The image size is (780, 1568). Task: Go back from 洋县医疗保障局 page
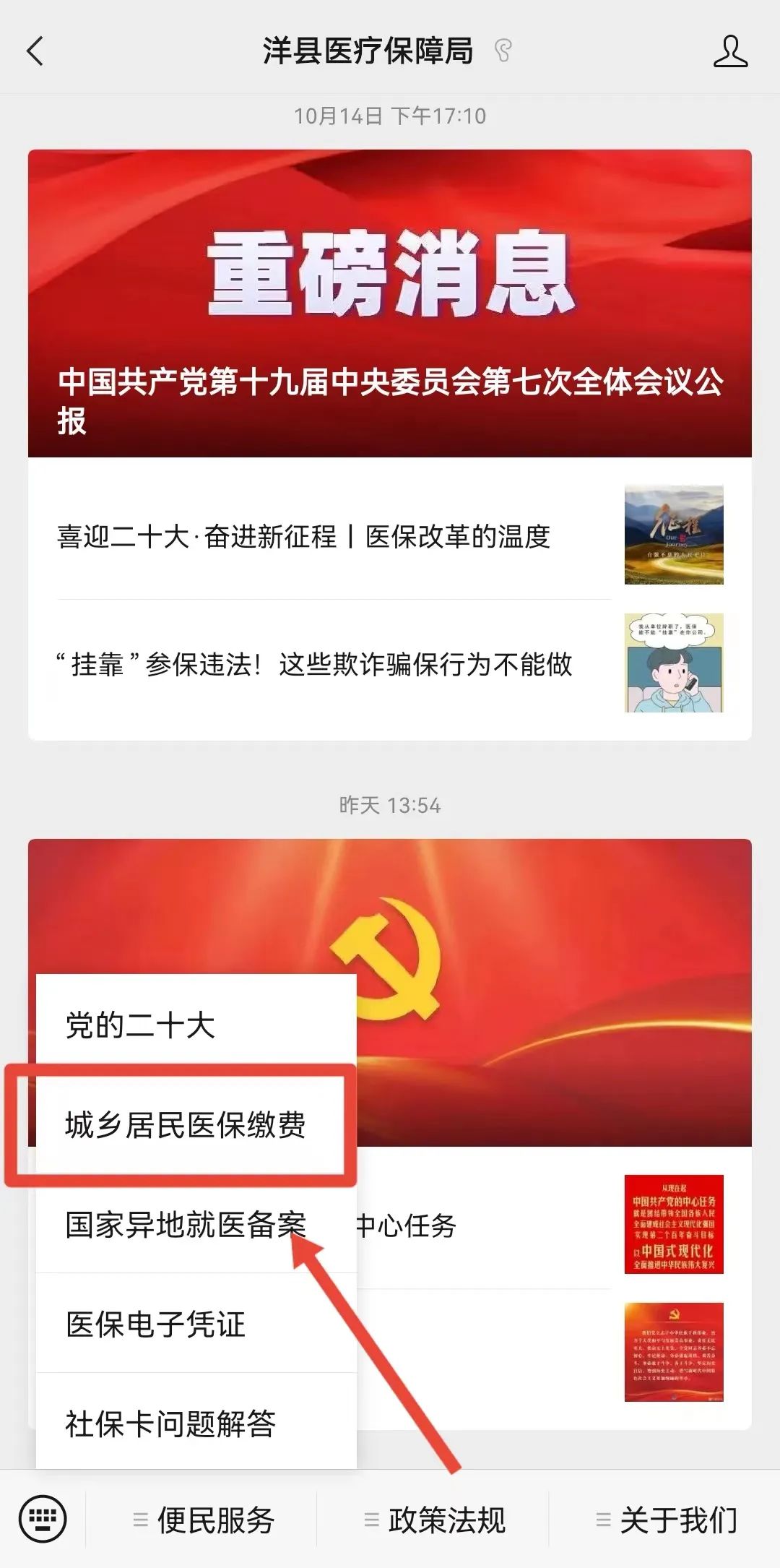pyautogui.click(x=35, y=51)
